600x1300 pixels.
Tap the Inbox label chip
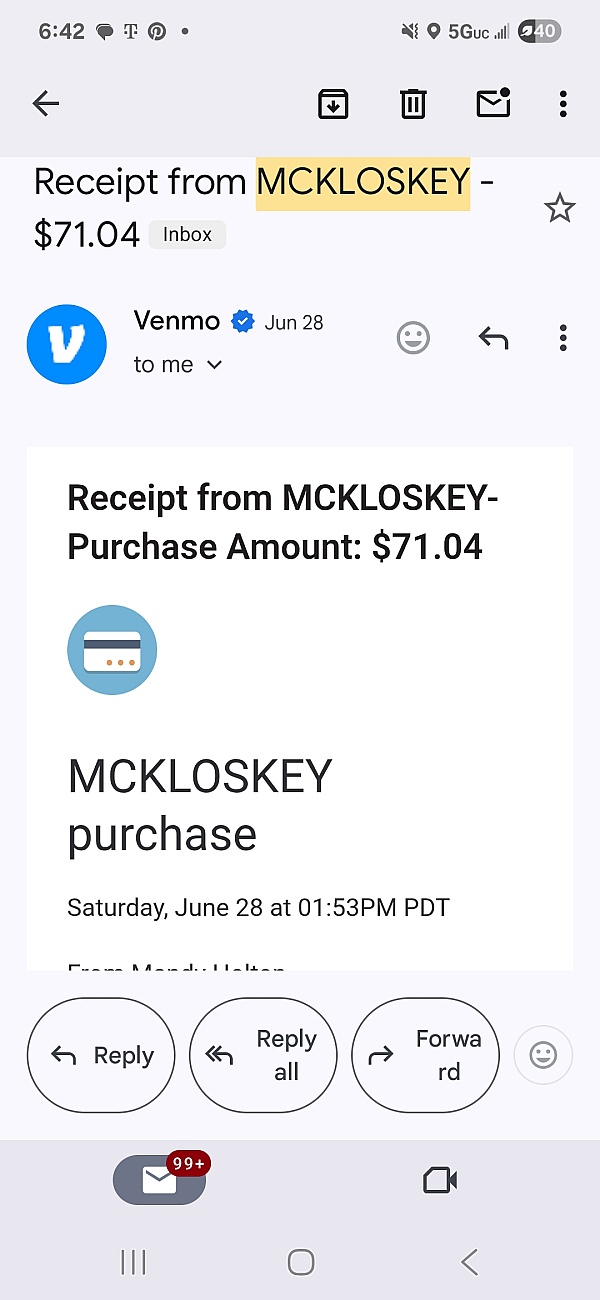[x=187, y=235]
